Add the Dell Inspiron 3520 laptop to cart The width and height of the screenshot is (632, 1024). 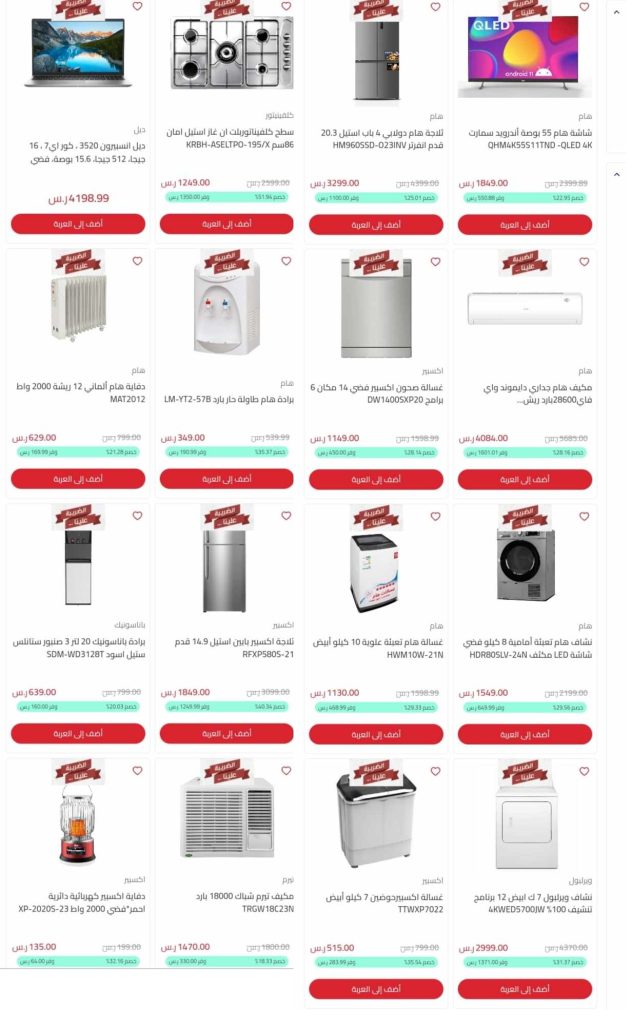(78, 224)
